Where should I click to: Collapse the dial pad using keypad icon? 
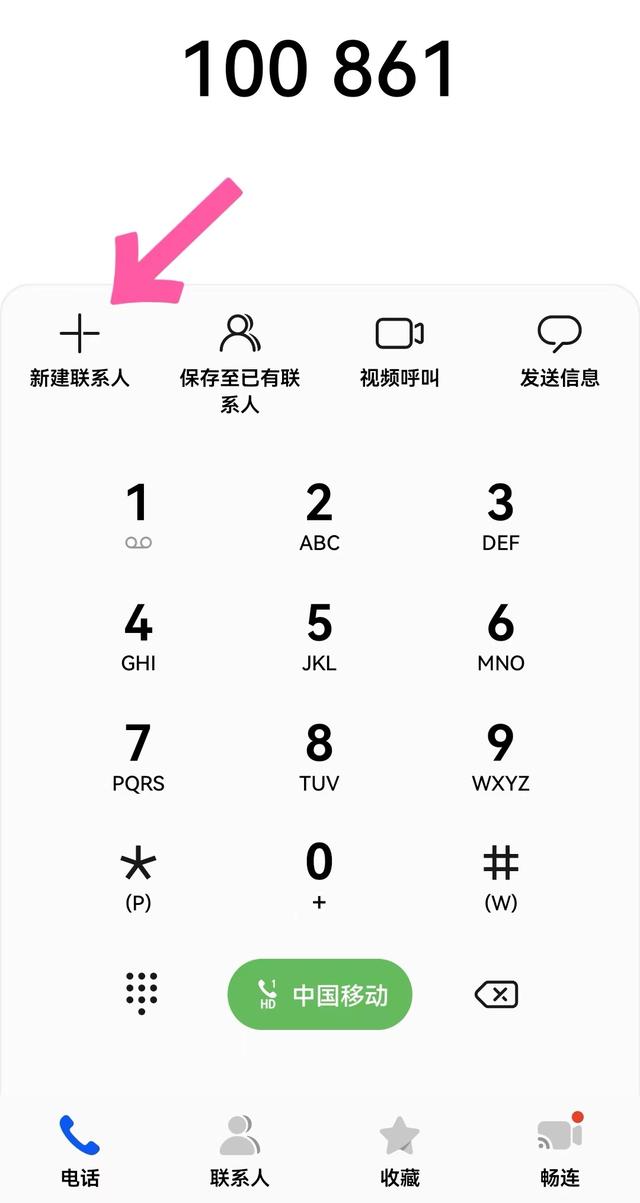pyautogui.click(x=142, y=993)
